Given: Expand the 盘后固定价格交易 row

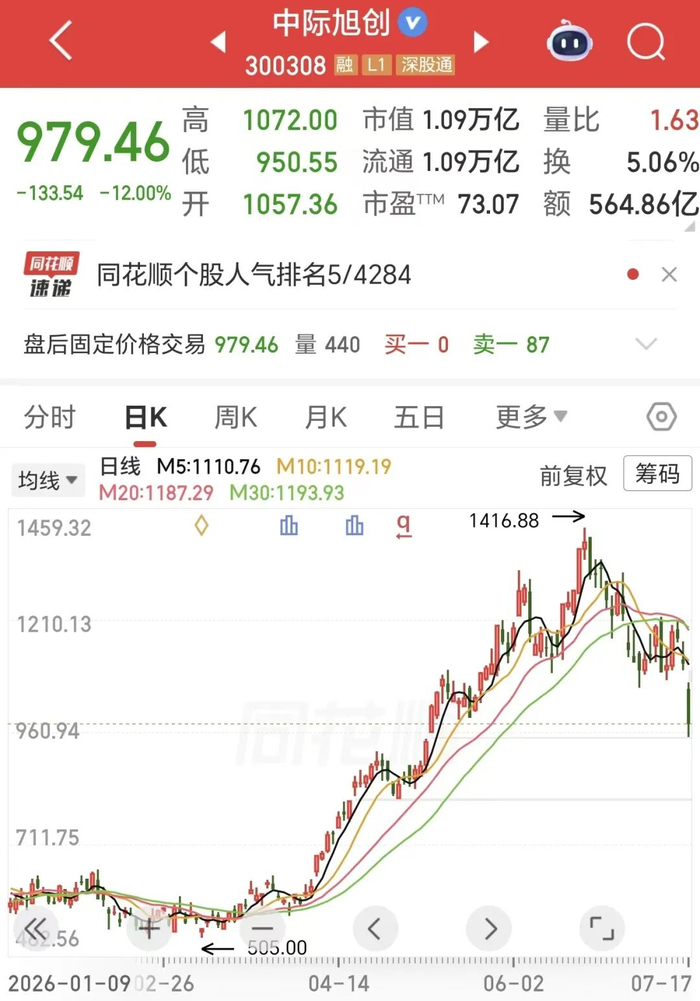Looking at the screenshot, I should [646, 345].
